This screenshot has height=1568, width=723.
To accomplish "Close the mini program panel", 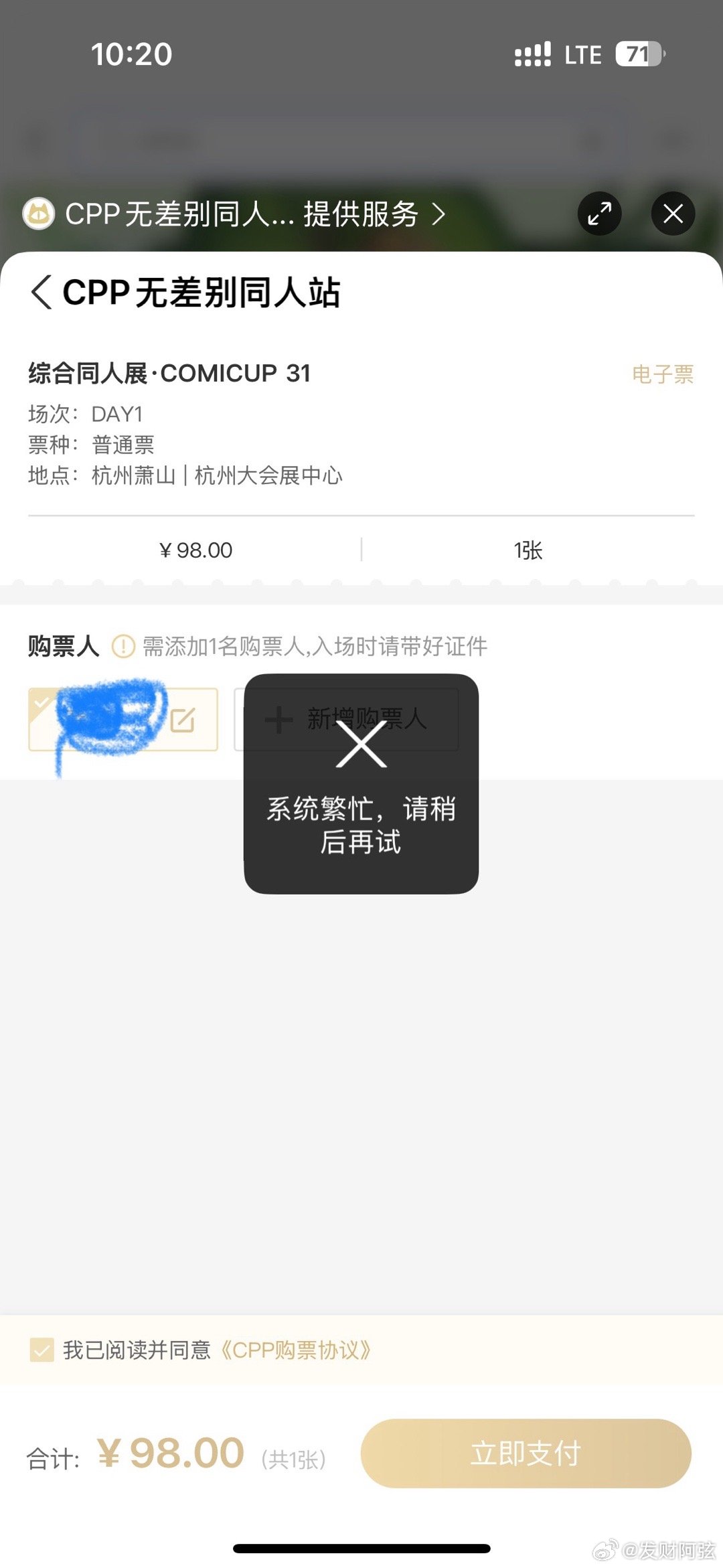I will click(673, 214).
